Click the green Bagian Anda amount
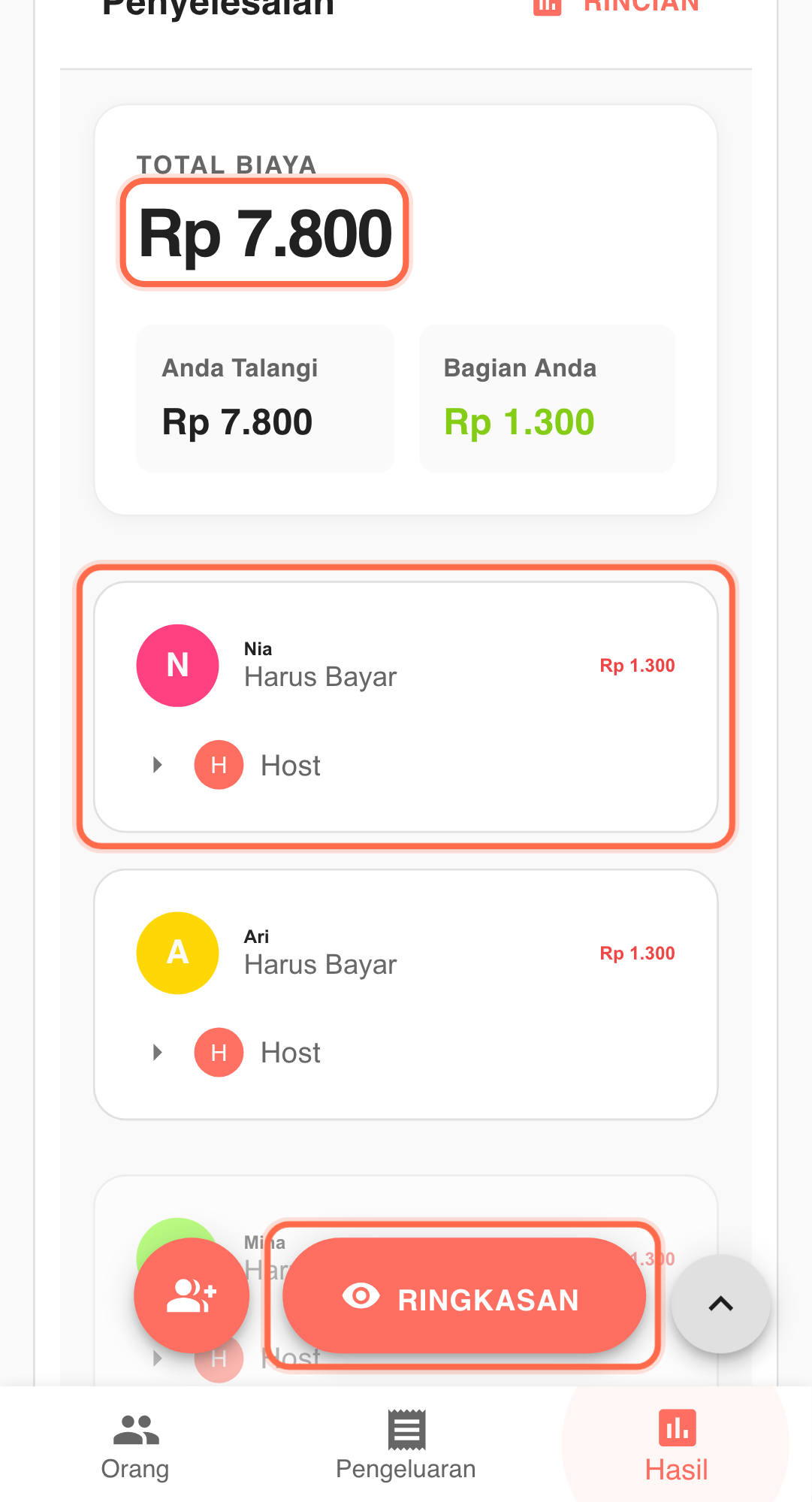Image resolution: width=812 pixels, height=1502 pixels. pos(518,422)
